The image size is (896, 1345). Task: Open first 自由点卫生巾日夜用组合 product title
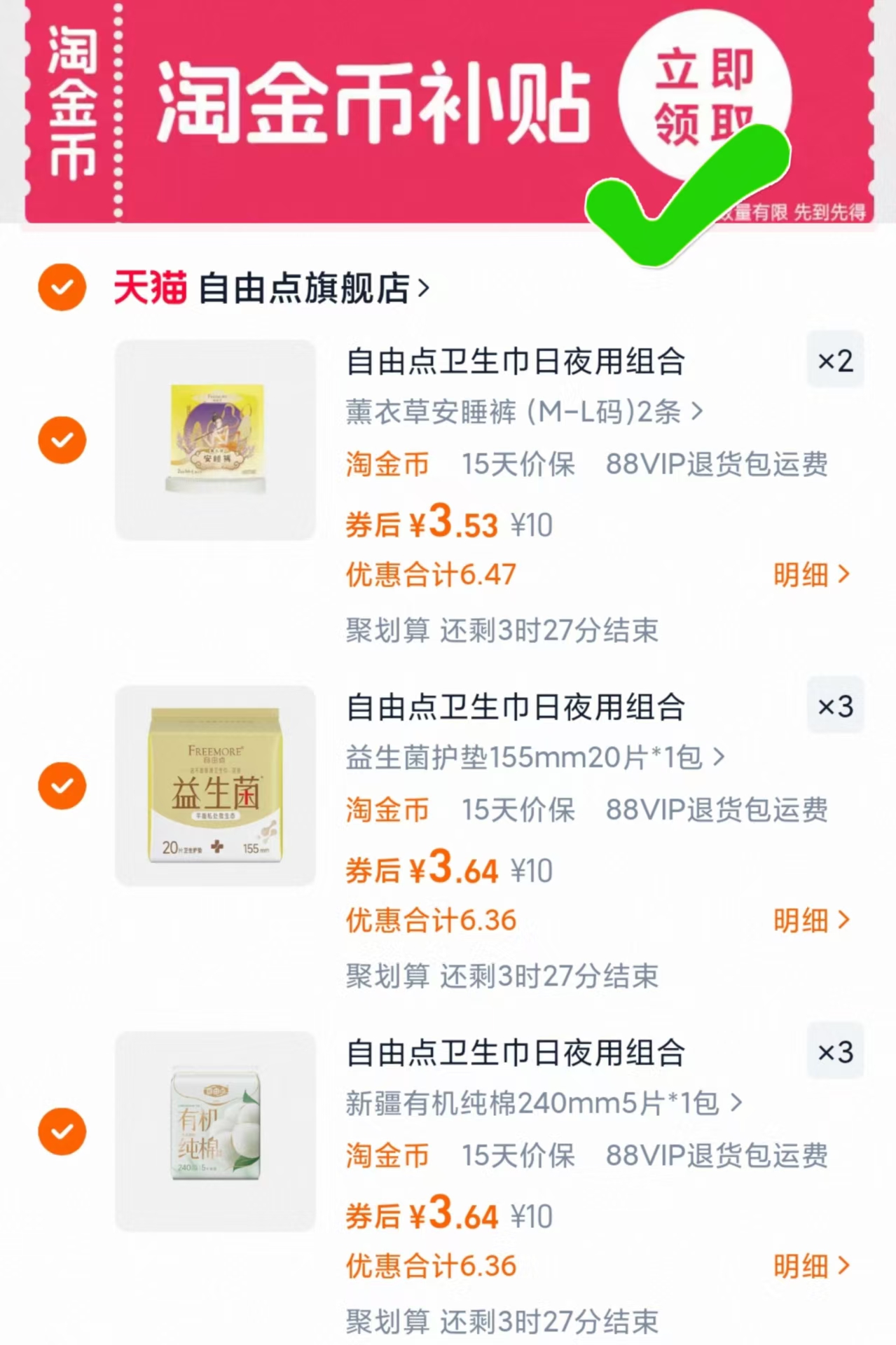pyautogui.click(x=516, y=361)
